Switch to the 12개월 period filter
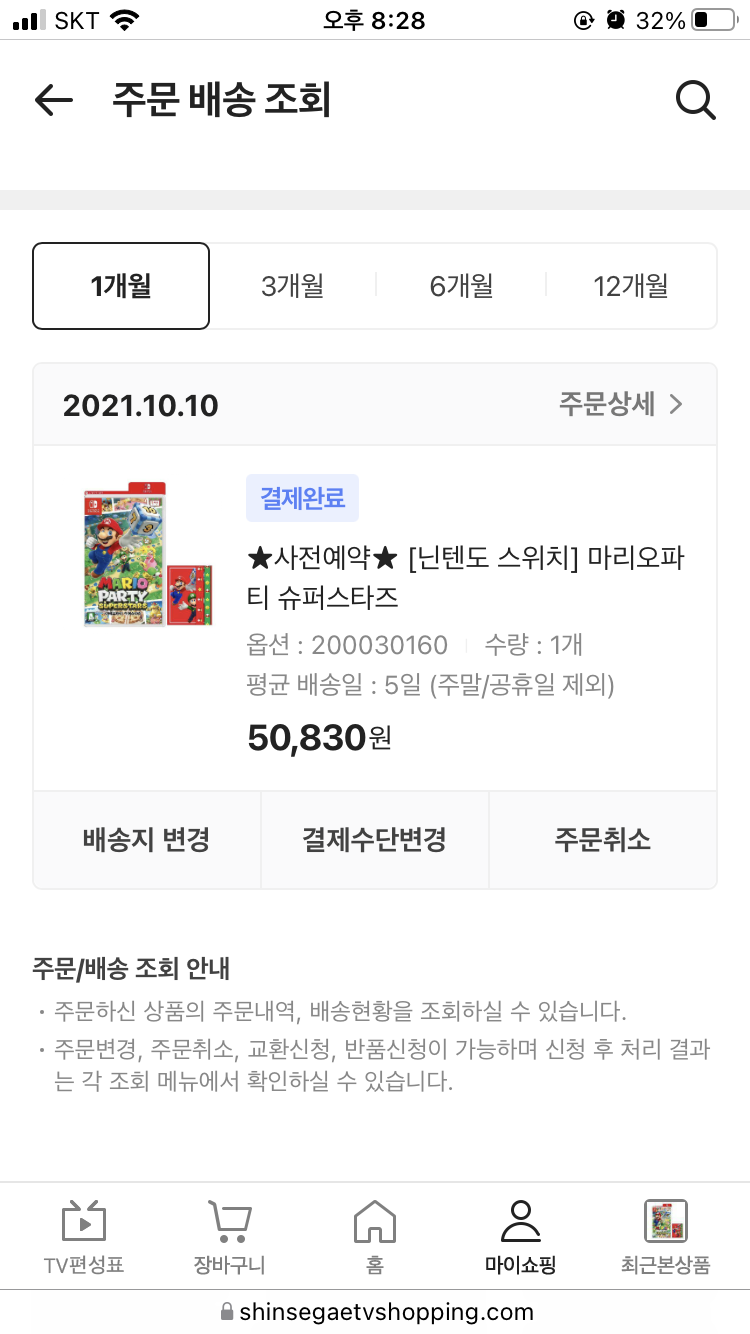The width and height of the screenshot is (750, 1334). tap(631, 286)
